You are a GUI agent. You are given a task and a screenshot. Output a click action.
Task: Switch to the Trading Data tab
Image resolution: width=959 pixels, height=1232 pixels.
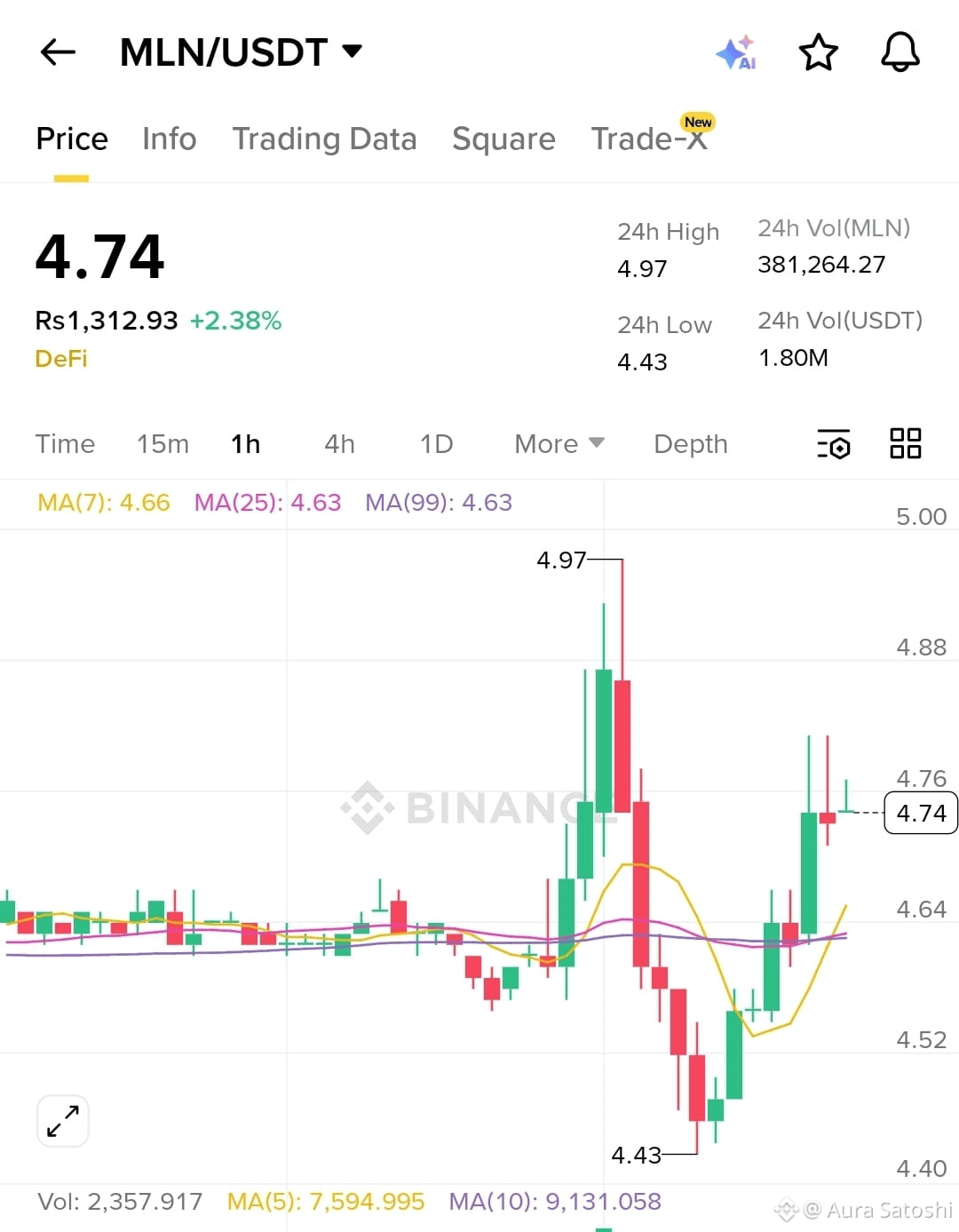325,139
